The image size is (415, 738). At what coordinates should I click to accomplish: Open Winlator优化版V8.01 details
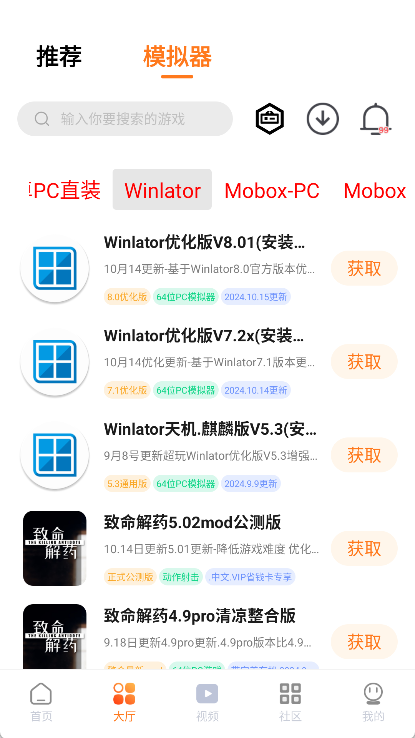tap(205, 243)
